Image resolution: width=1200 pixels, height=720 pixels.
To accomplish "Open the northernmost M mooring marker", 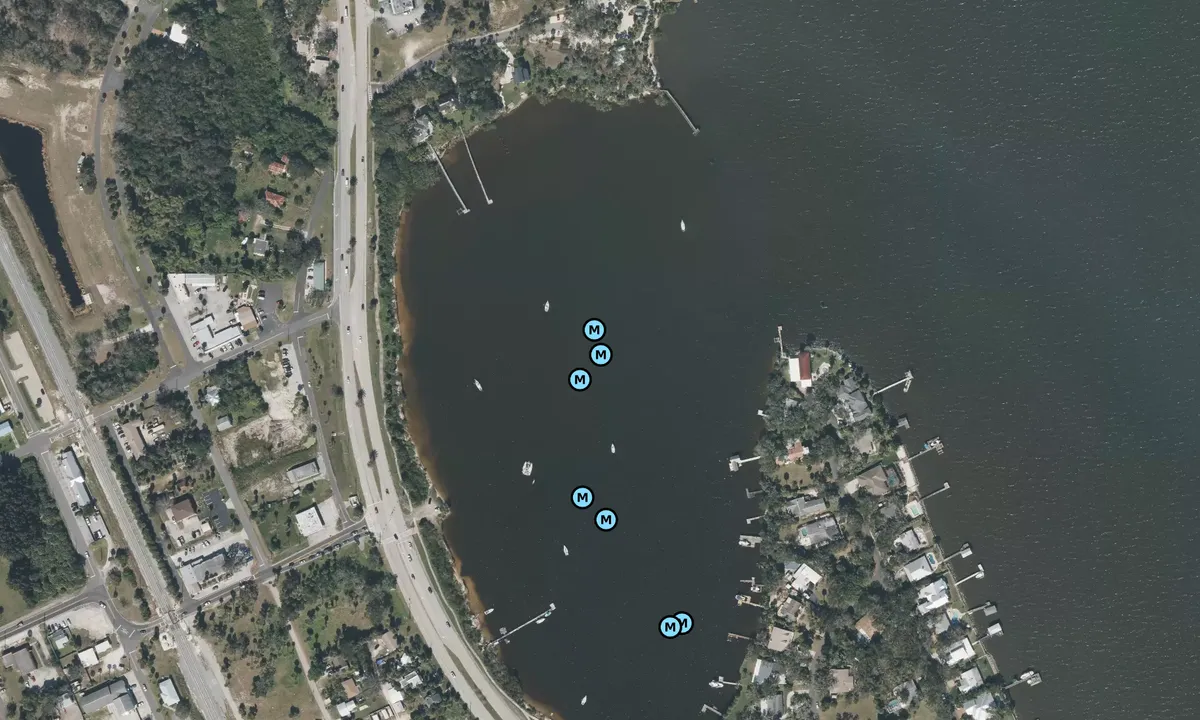I will point(594,329).
